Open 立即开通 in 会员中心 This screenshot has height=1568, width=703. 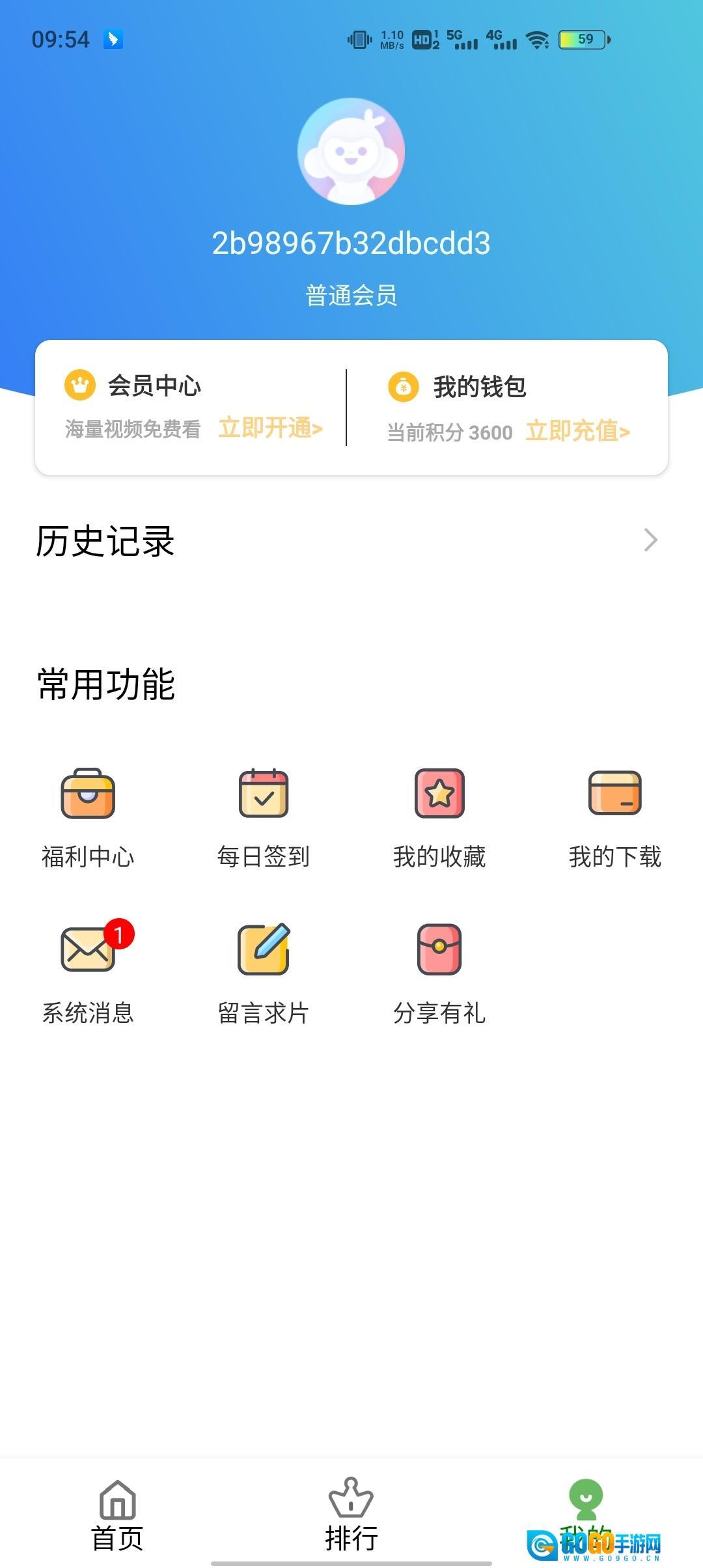point(270,428)
